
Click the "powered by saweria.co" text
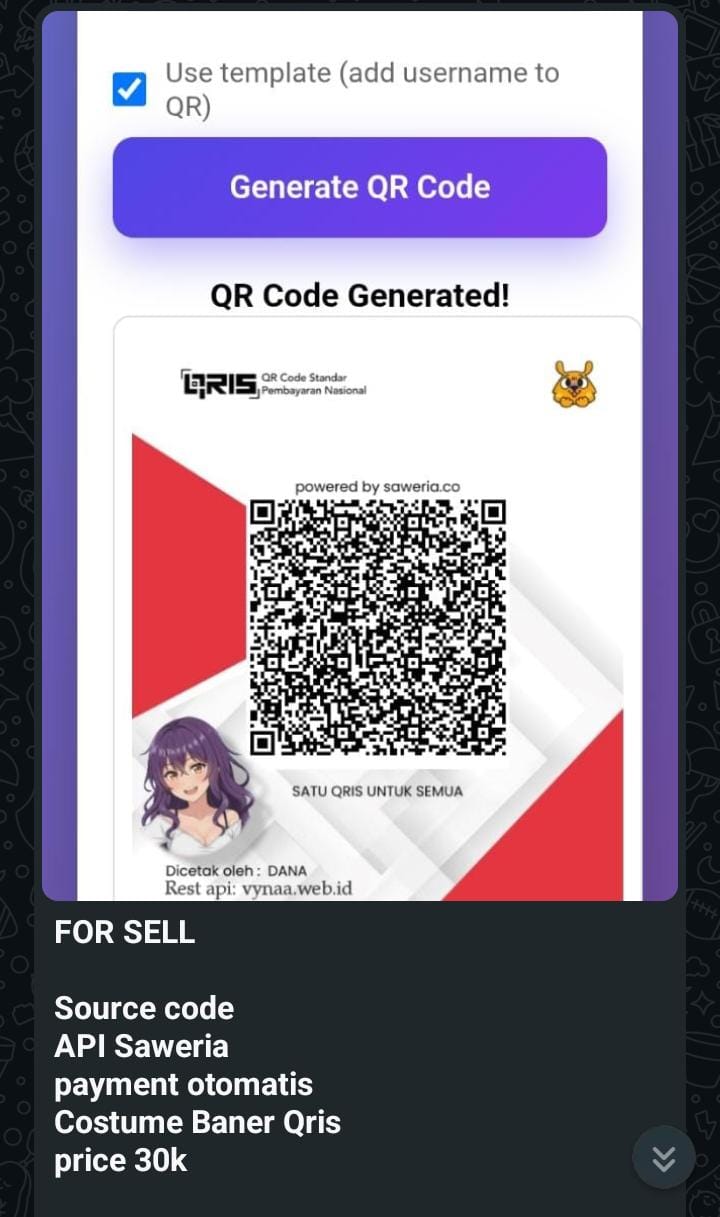tap(379, 483)
